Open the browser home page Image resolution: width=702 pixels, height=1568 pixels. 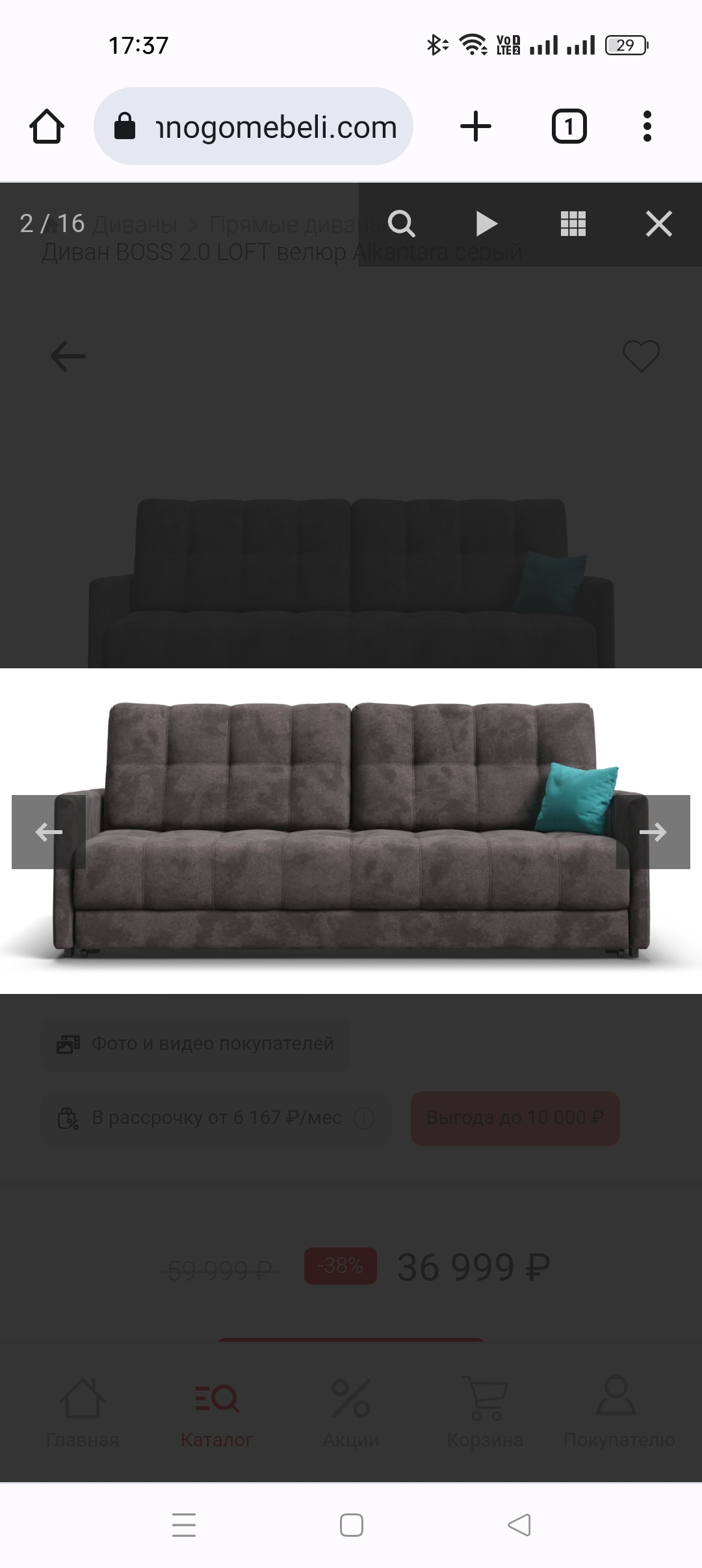click(x=47, y=126)
